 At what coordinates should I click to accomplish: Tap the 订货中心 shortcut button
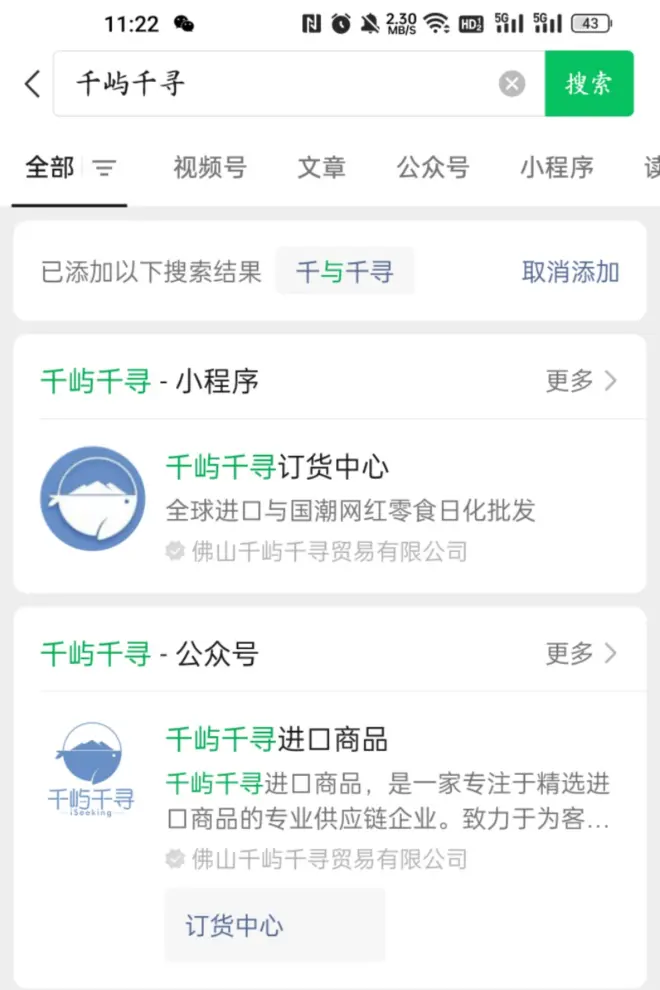pos(275,926)
